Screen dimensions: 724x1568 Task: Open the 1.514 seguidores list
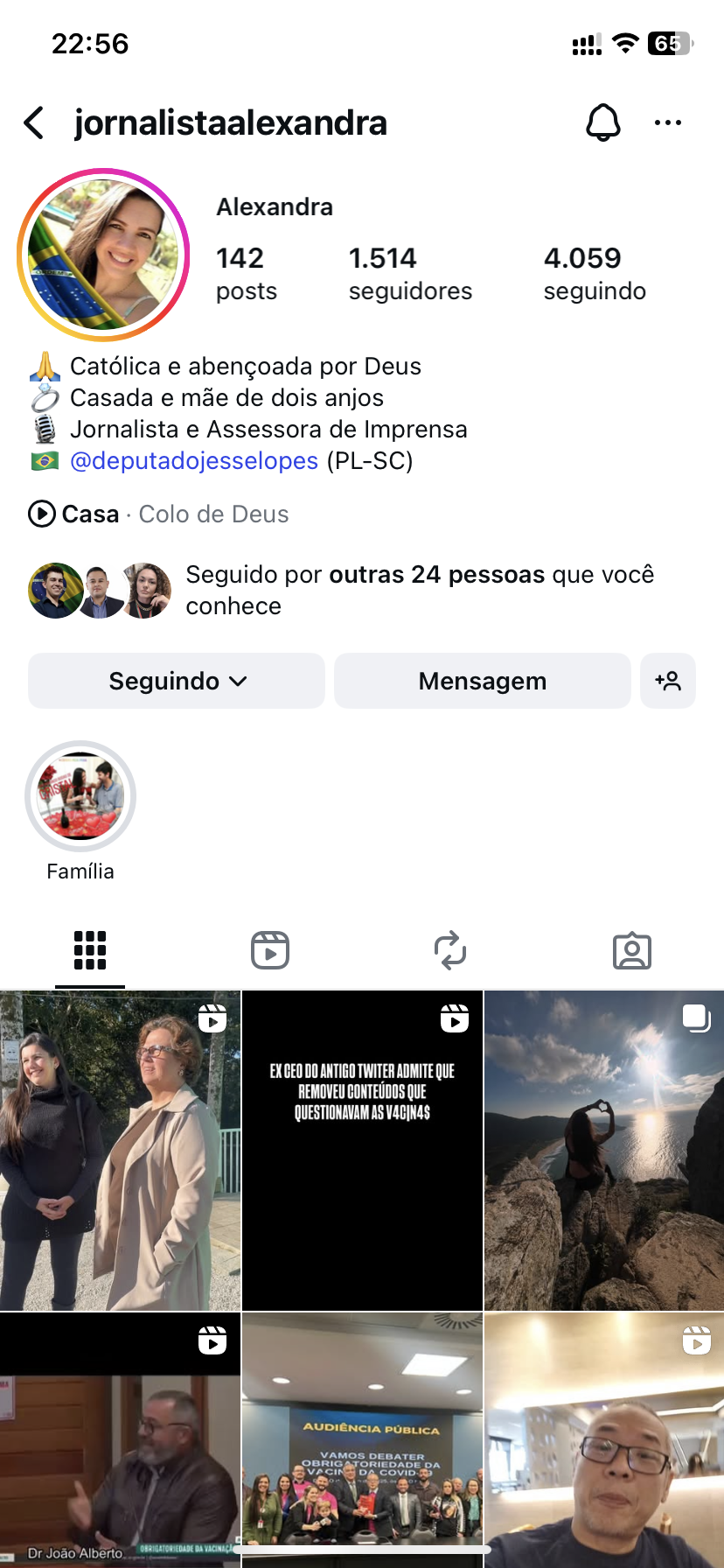pyautogui.click(x=409, y=273)
